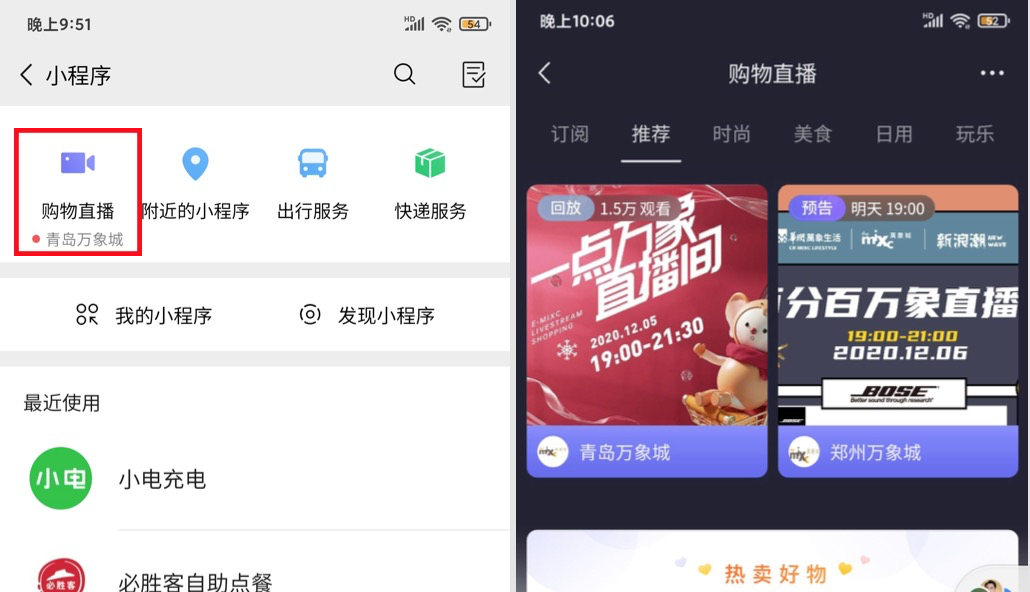
Task: Switch to the 美食 tab
Action: tap(812, 134)
